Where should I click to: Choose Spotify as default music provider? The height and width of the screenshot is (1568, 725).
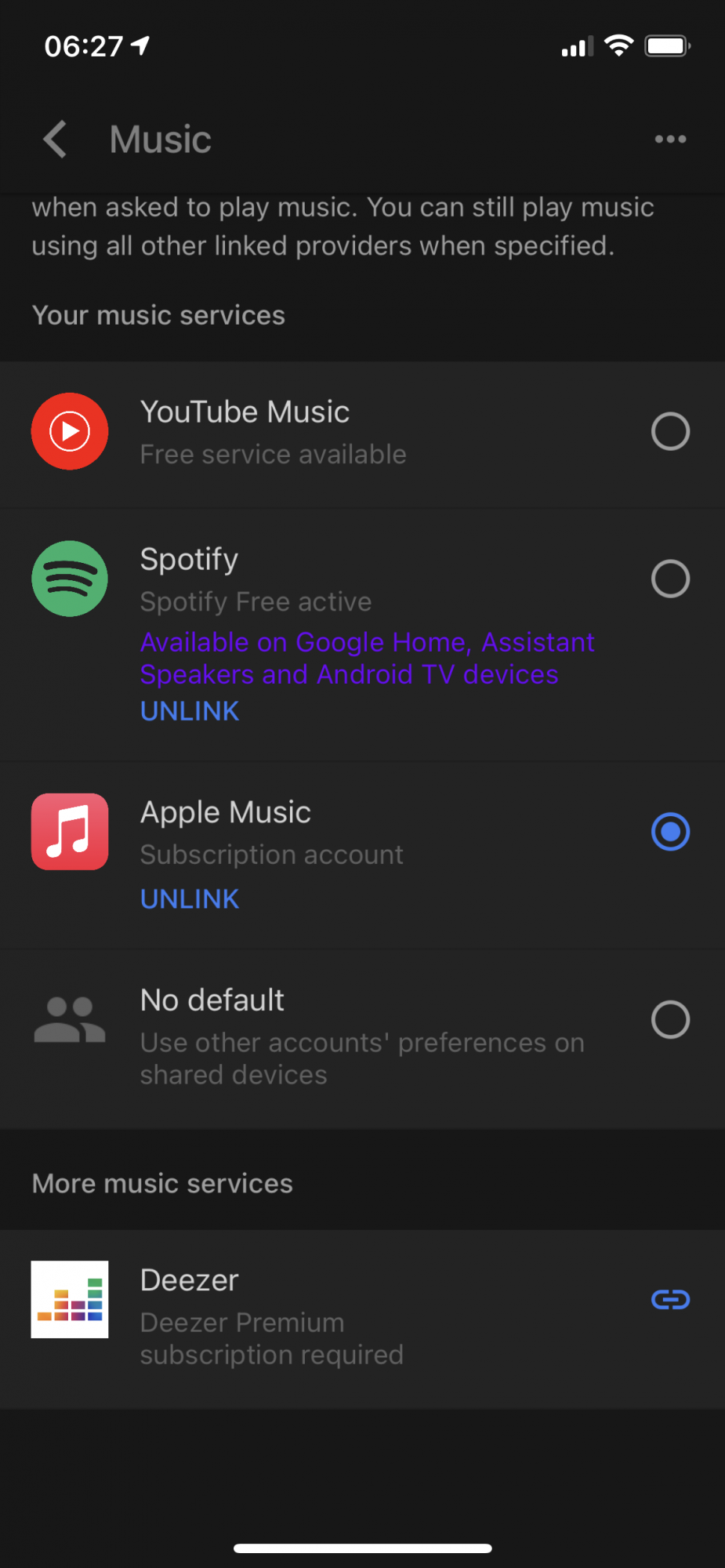(x=670, y=579)
